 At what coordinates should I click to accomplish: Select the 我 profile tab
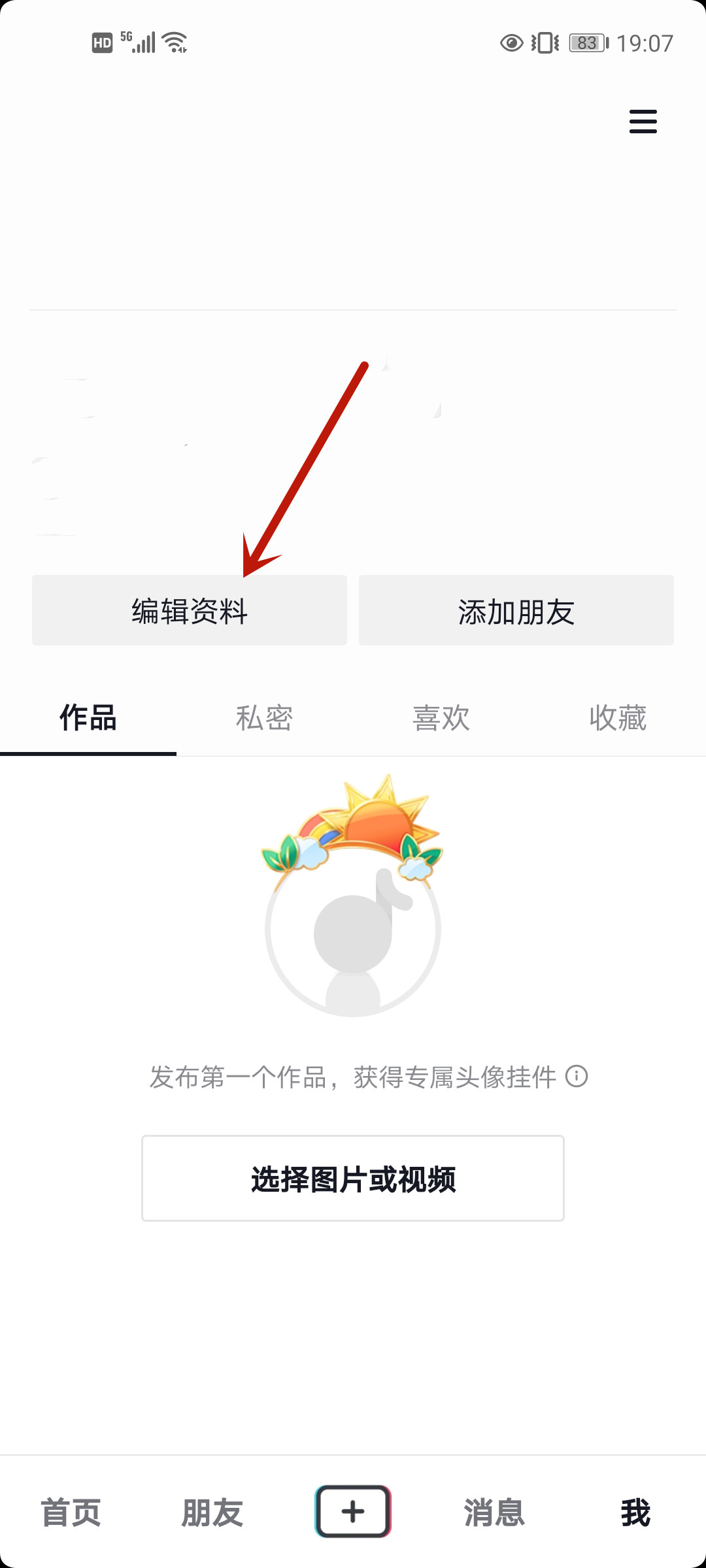pos(635,1512)
